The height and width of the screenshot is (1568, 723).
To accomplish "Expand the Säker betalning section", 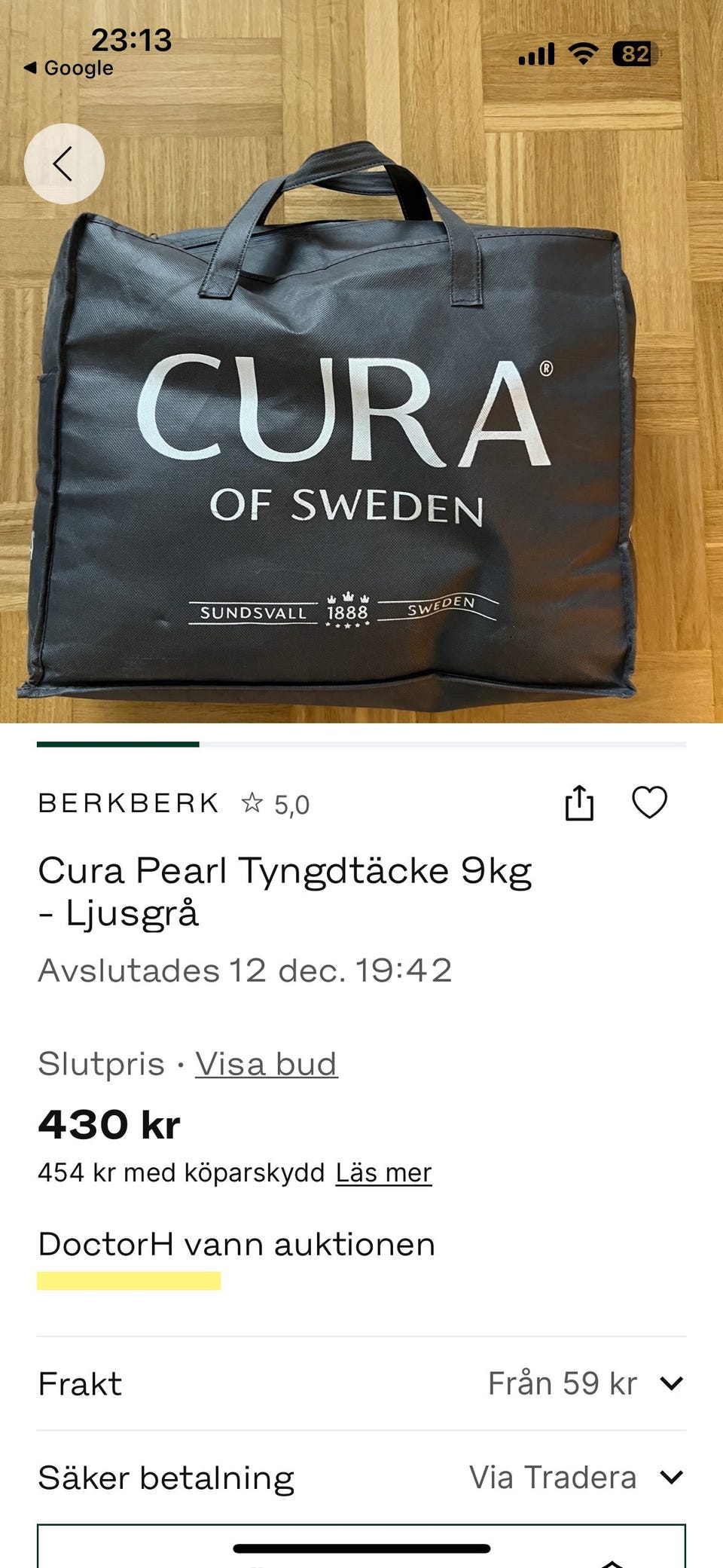I will (670, 1477).
